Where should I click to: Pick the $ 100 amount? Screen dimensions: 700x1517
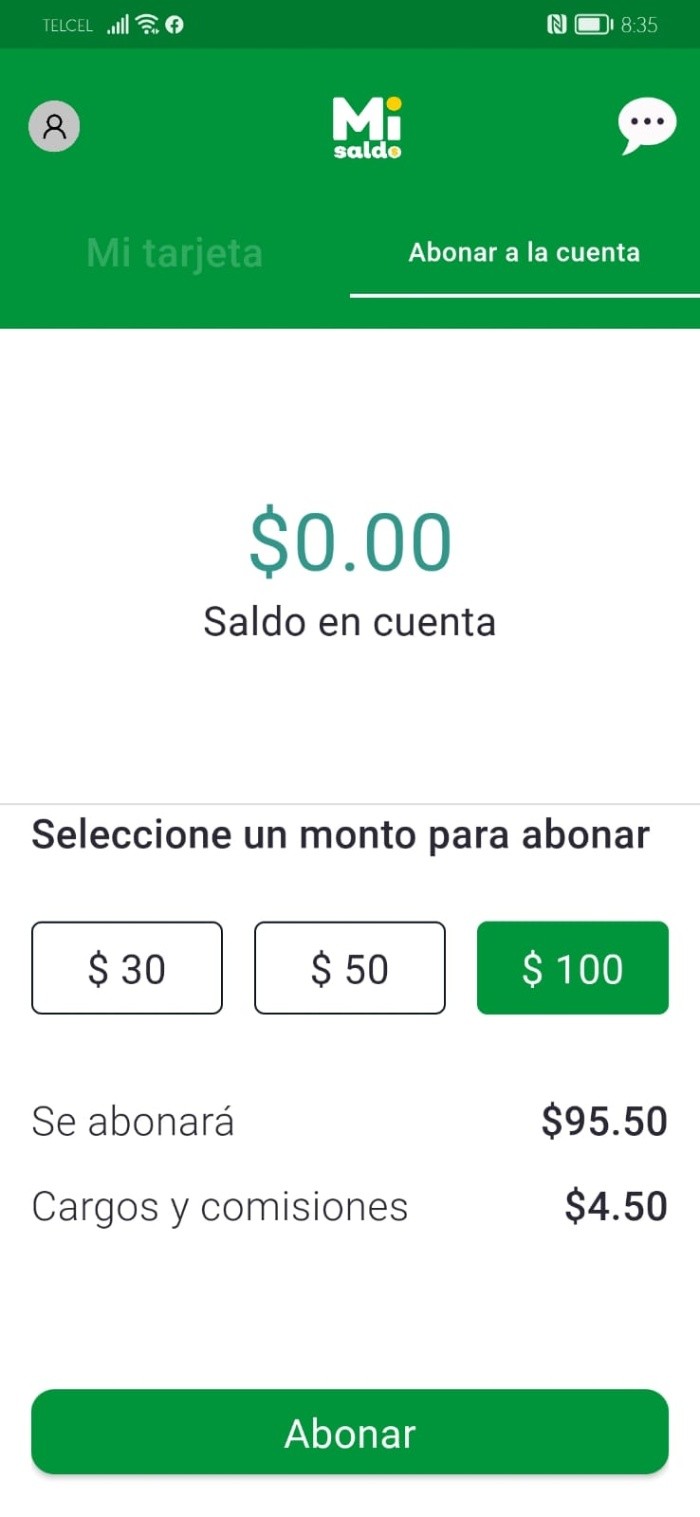[x=572, y=968]
